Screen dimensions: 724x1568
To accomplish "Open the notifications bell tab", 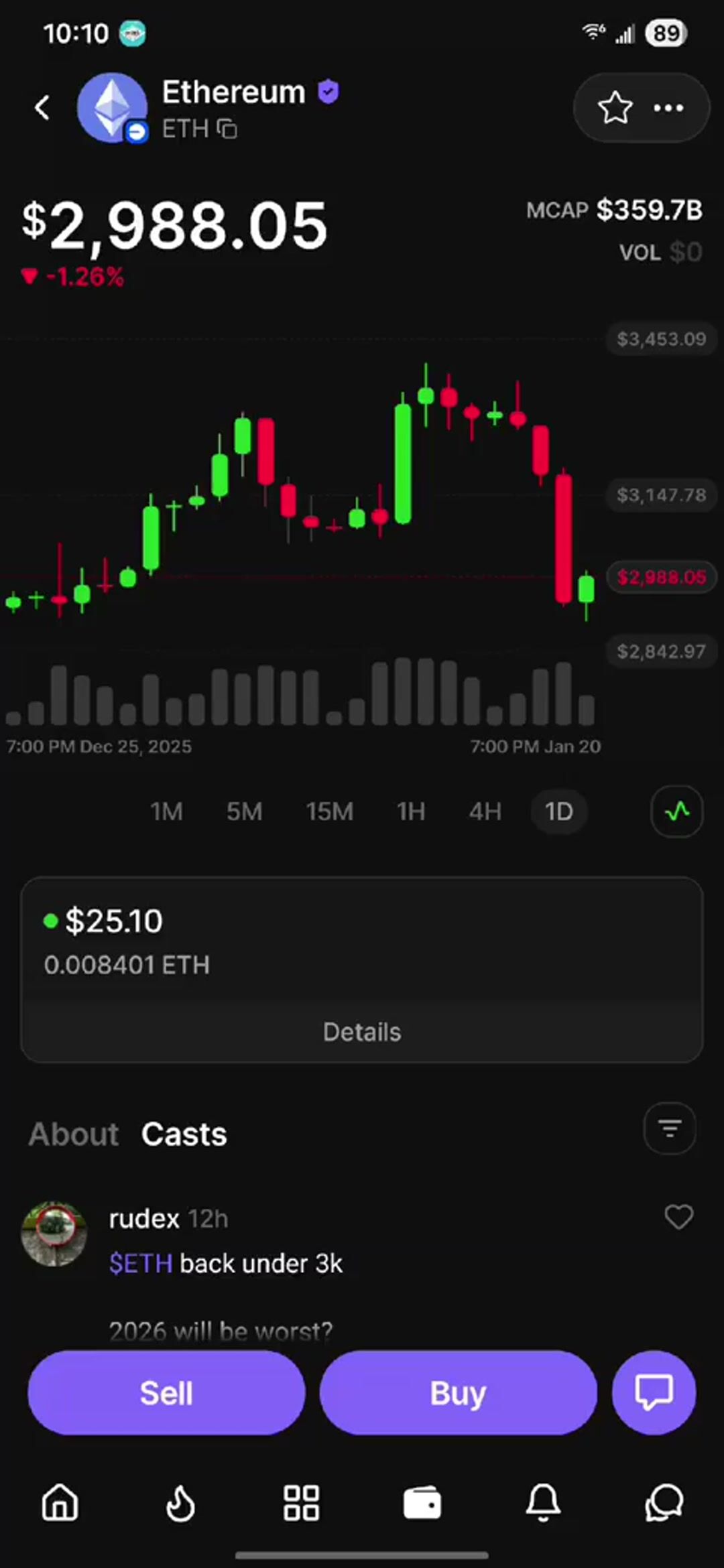I will 543,1502.
